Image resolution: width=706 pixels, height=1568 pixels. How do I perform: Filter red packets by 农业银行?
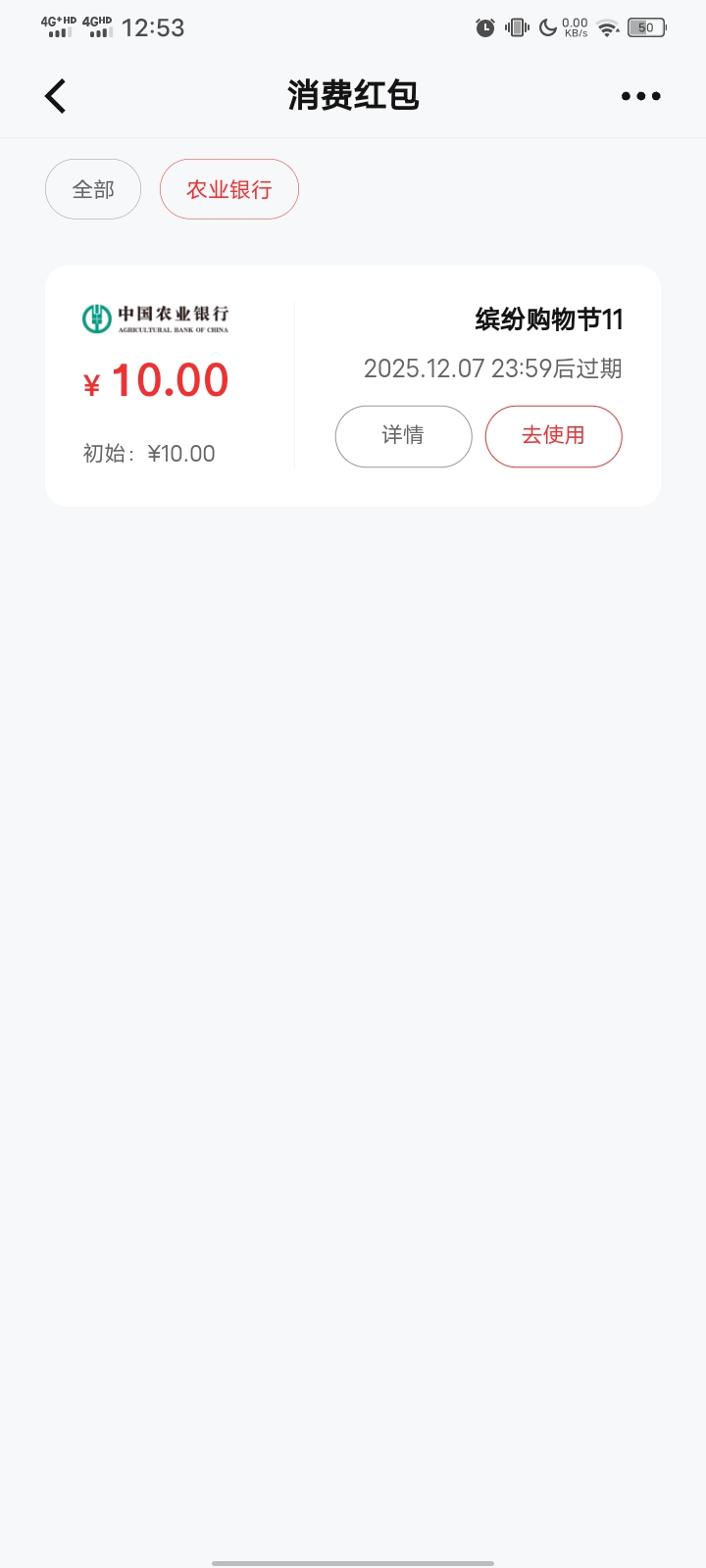229,189
